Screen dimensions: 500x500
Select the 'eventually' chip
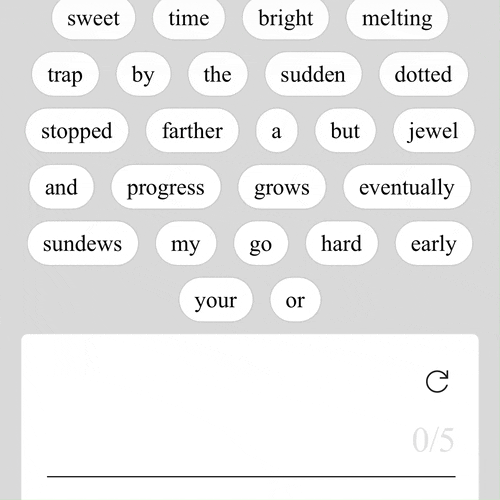407,187
